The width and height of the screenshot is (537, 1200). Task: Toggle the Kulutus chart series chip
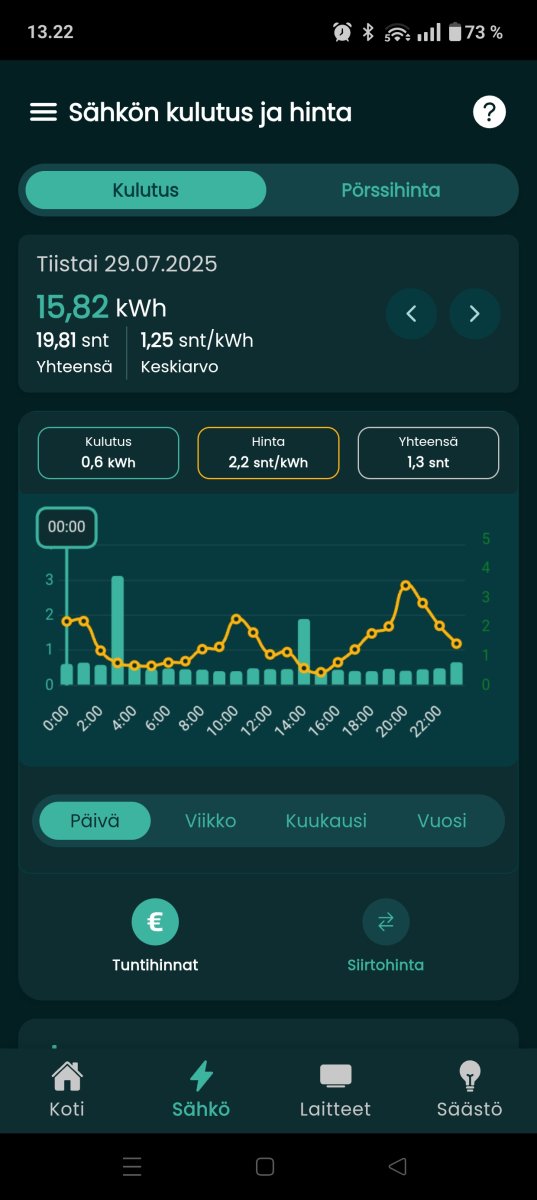(x=108, y=453)
